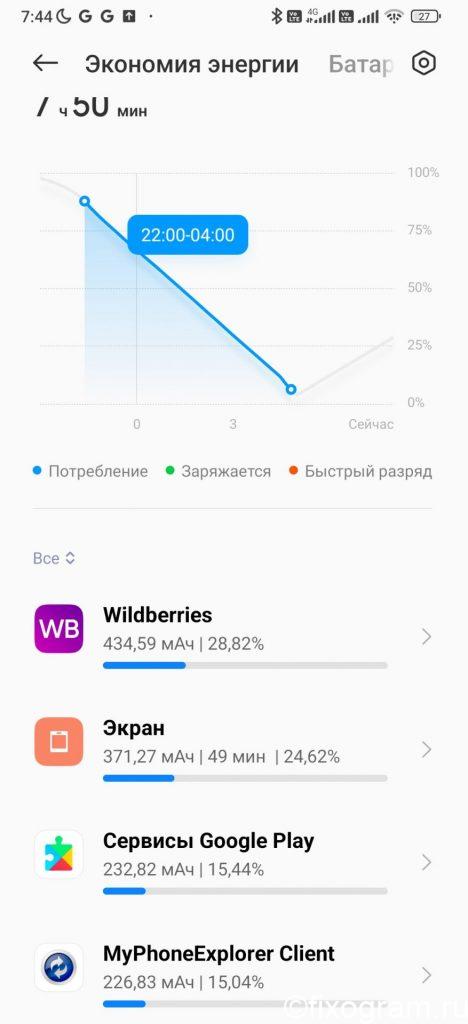Open the battery settings gear icon
468x1024 pixels.
(x=424, y=63)
